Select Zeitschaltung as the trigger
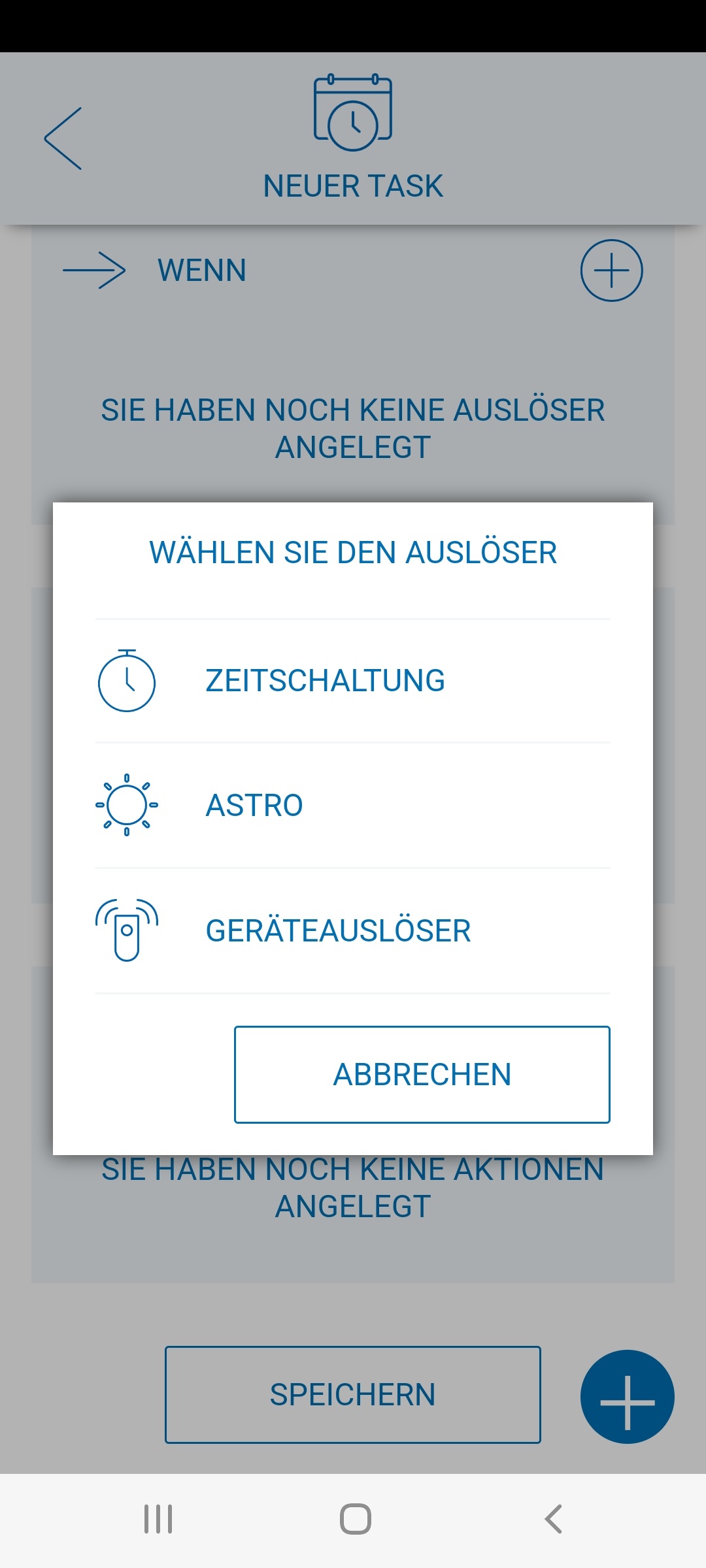 pos(353,681)
